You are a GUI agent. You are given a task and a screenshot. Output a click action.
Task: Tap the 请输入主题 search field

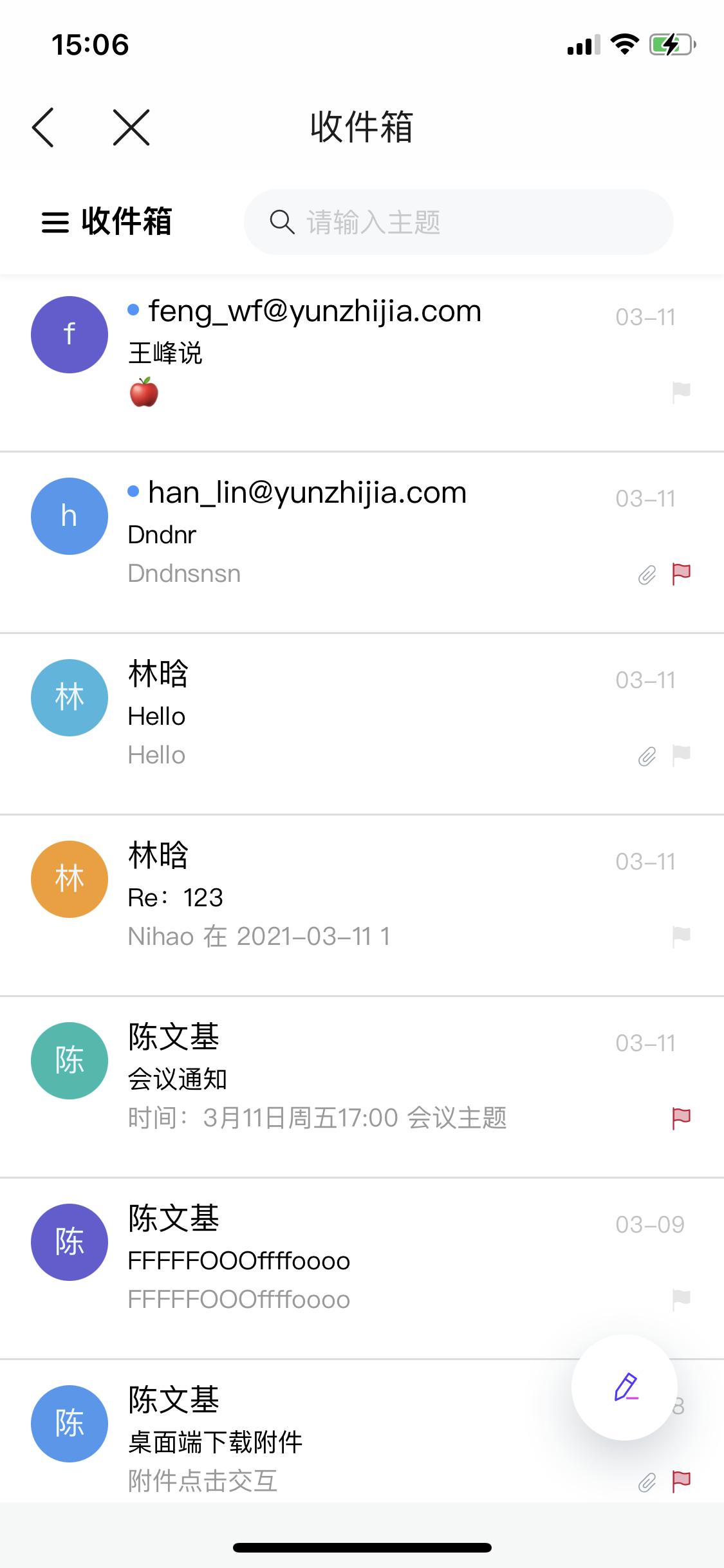(x=458, y=222)
